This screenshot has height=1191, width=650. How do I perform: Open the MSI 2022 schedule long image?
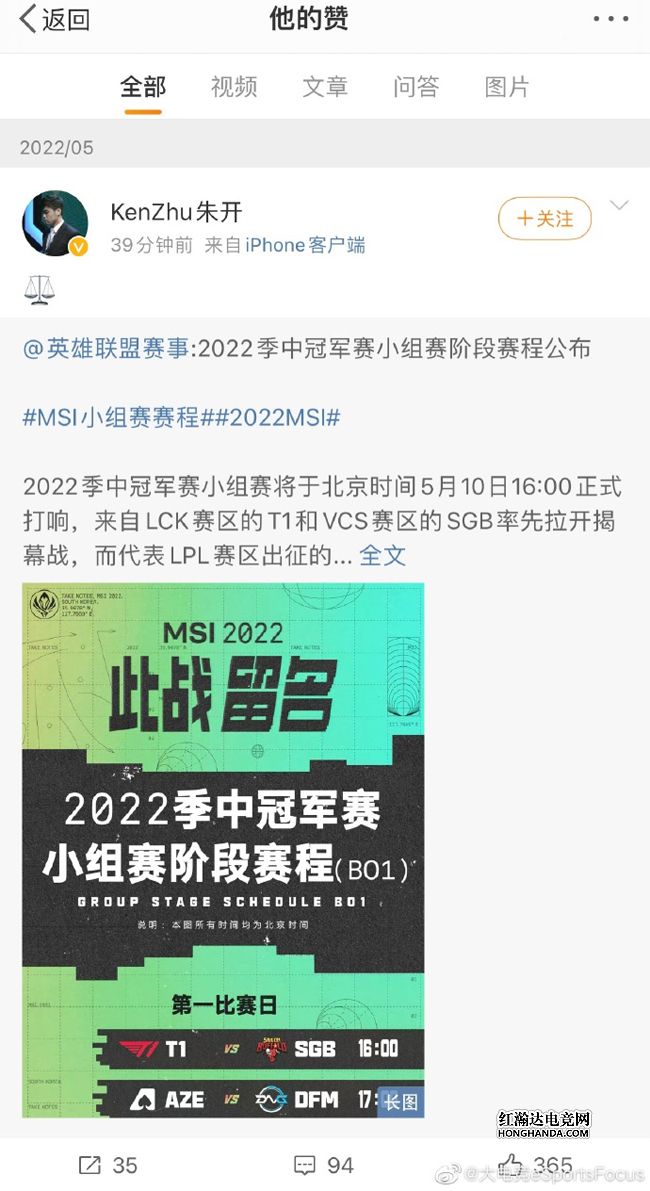click(223, 848)
